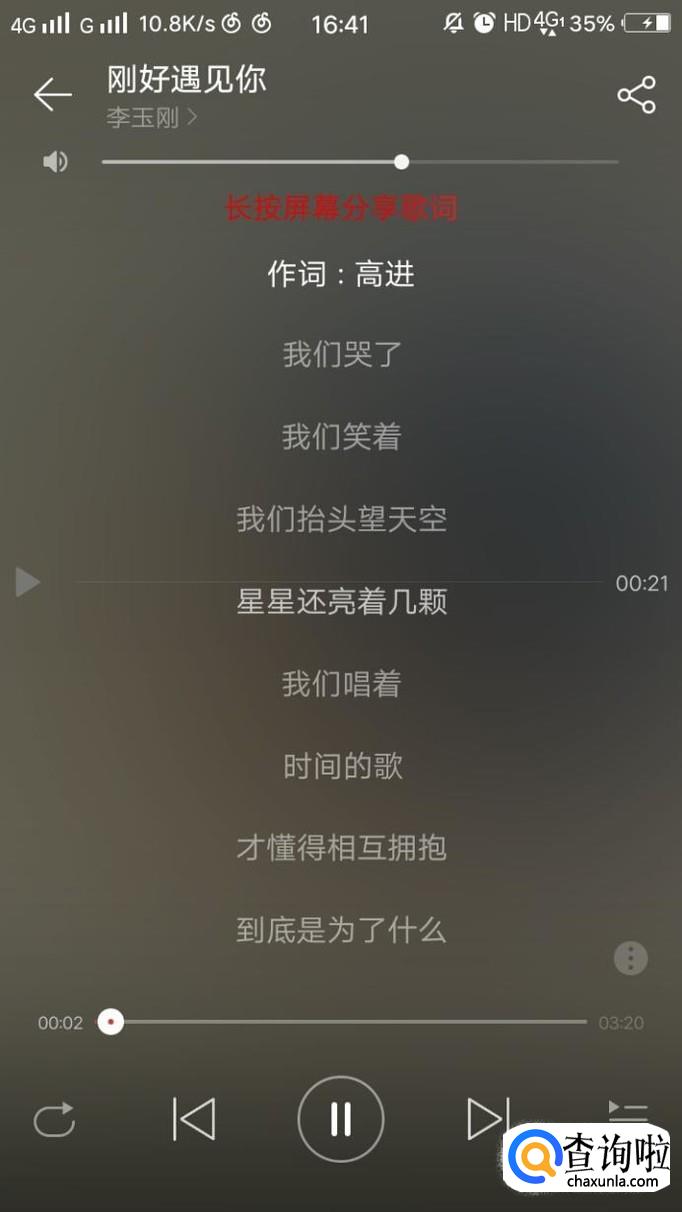
Task: Pause the current song
Action: (x=340, y=1119)
